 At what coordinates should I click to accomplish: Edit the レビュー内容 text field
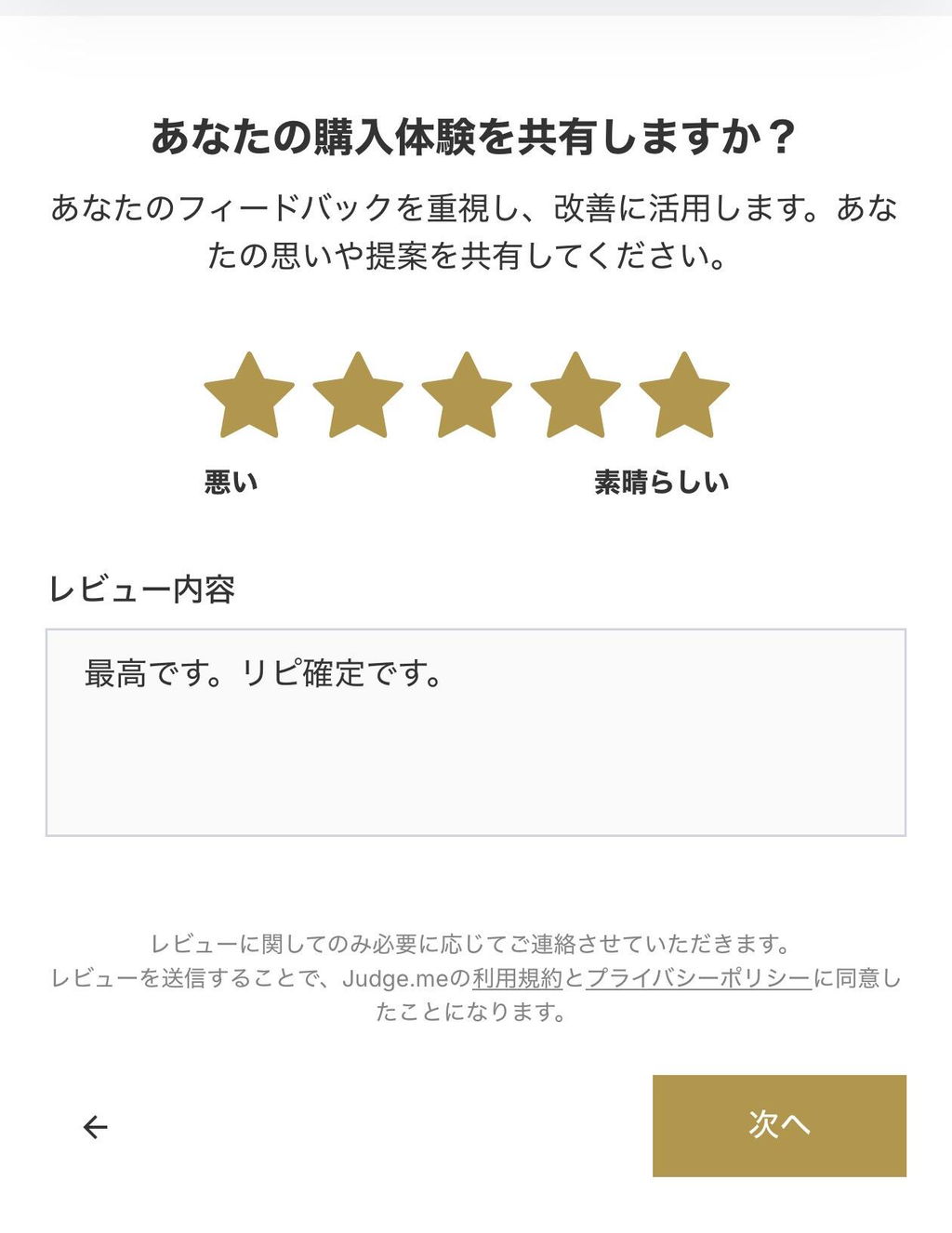[476, 733]
